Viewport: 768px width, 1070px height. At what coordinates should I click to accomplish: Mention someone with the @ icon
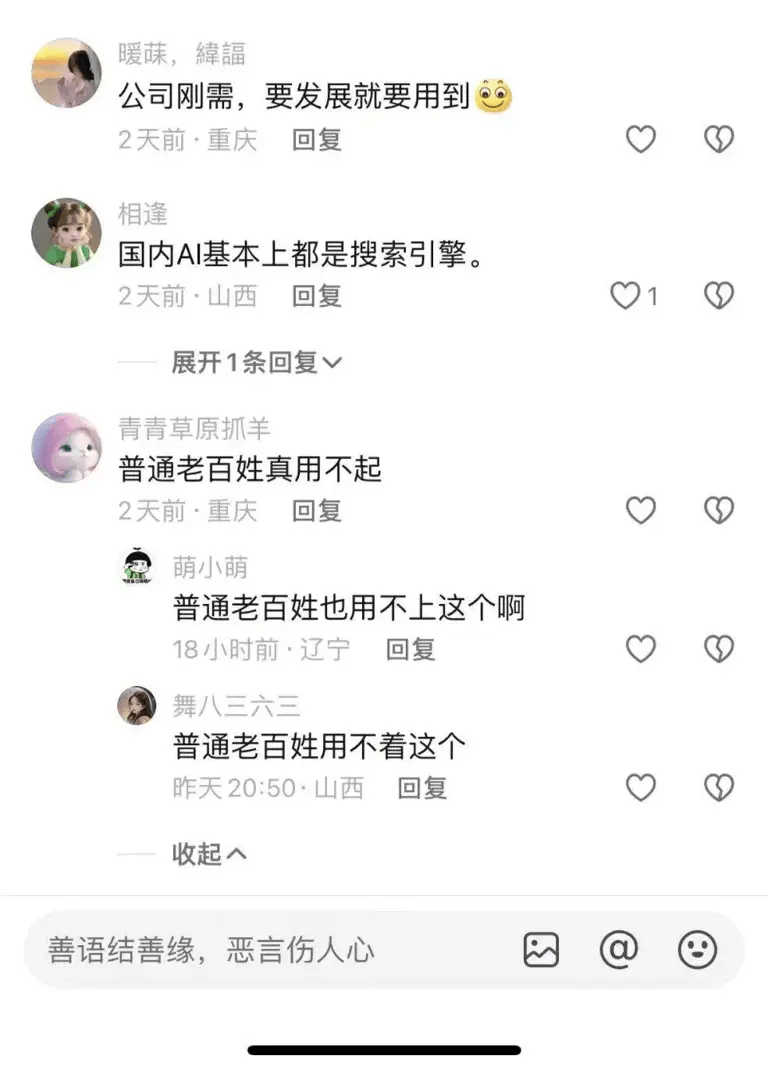pos(619,950)
